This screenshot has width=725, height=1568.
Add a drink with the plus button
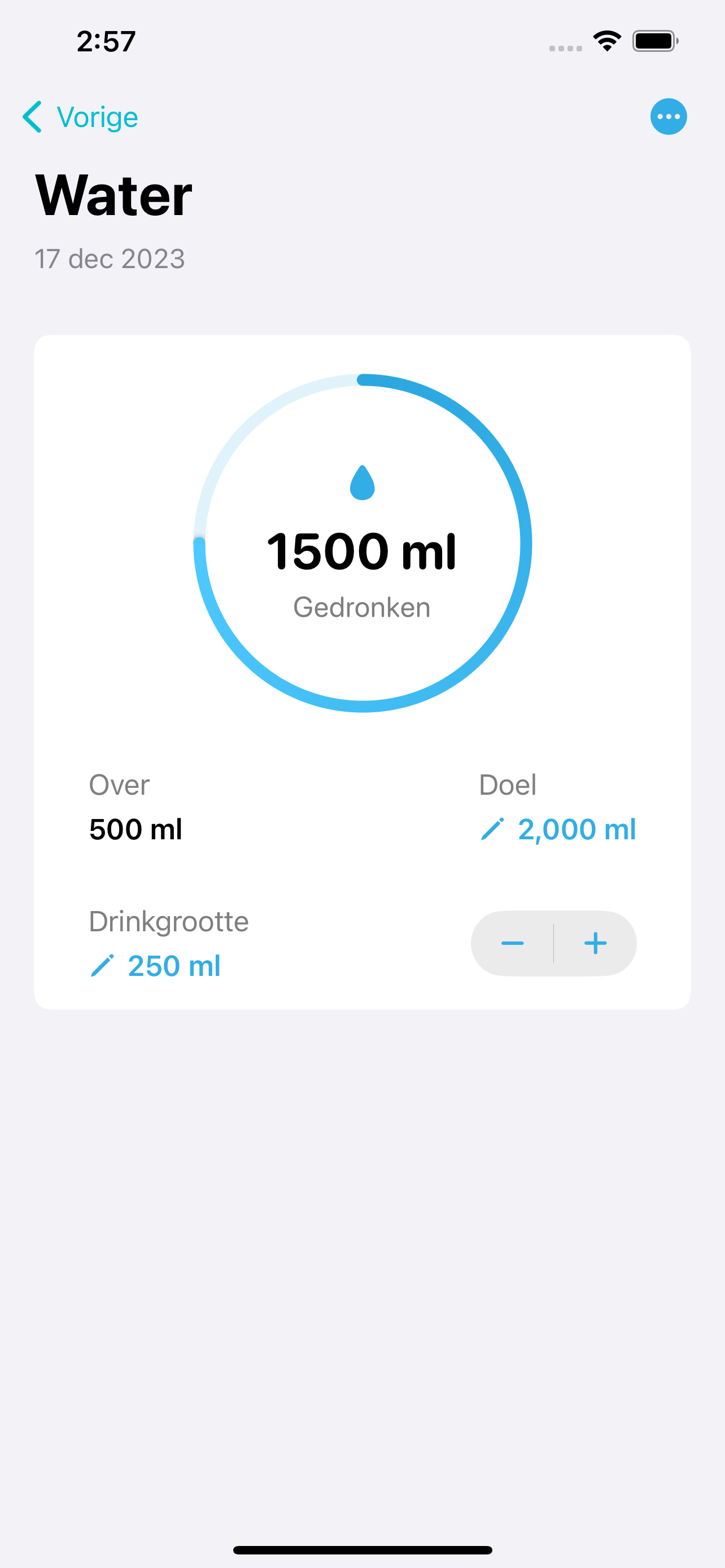595,943
